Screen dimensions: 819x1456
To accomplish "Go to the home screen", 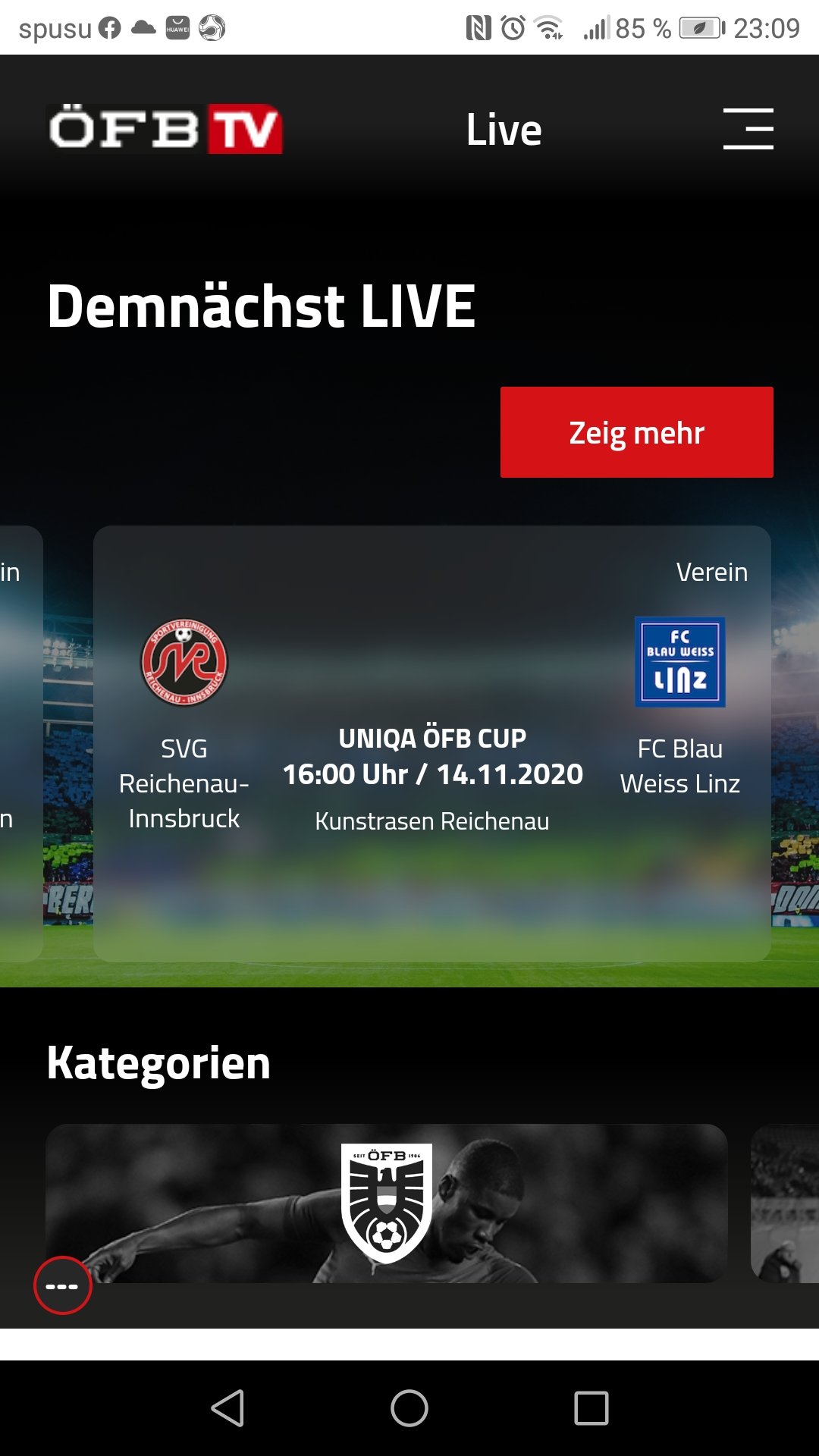I will point(409,1408).
